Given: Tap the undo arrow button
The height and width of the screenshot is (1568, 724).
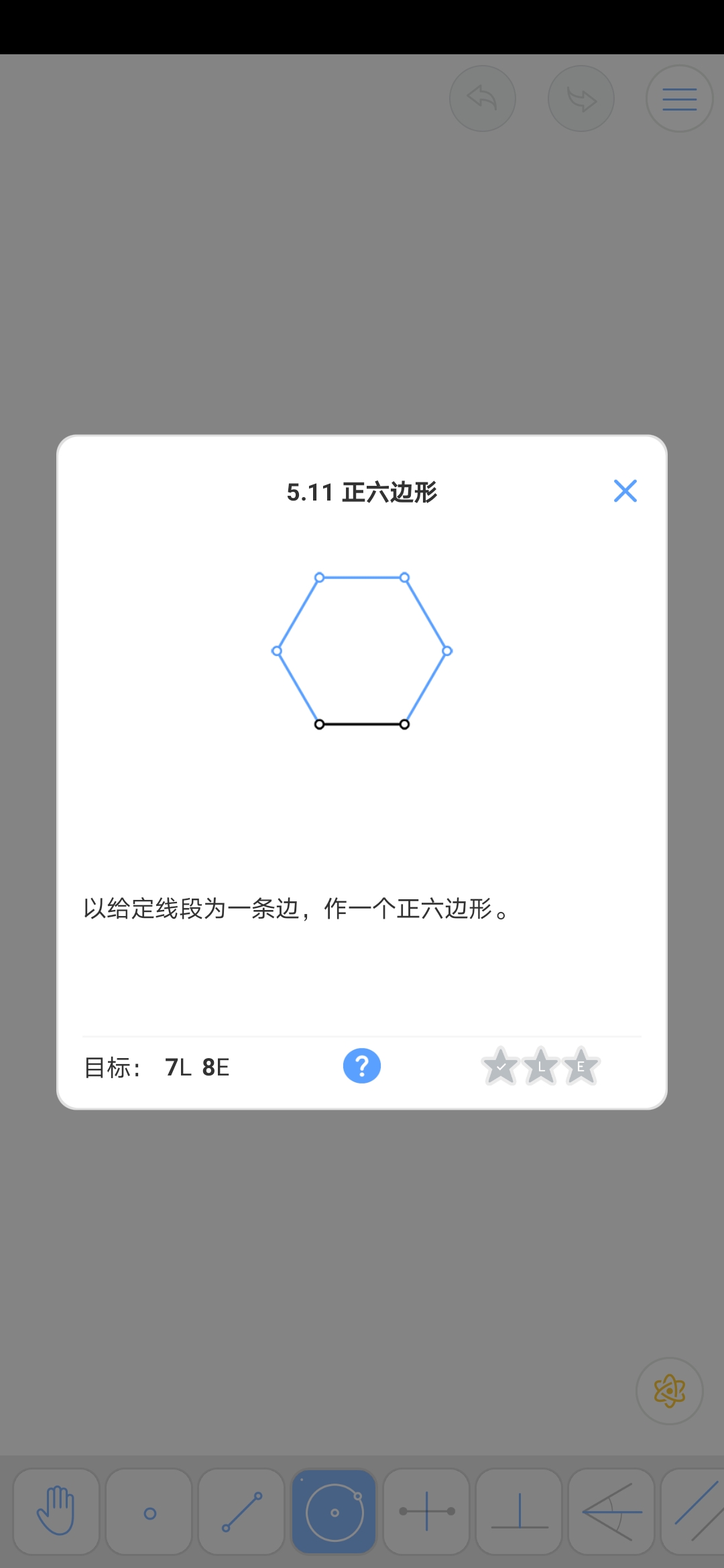Looking at the screenshot, I should pos(483,99).
